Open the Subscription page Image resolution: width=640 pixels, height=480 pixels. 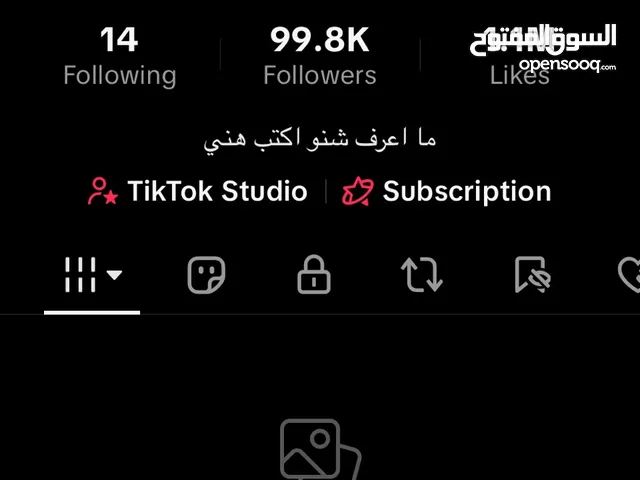point(447,191)
